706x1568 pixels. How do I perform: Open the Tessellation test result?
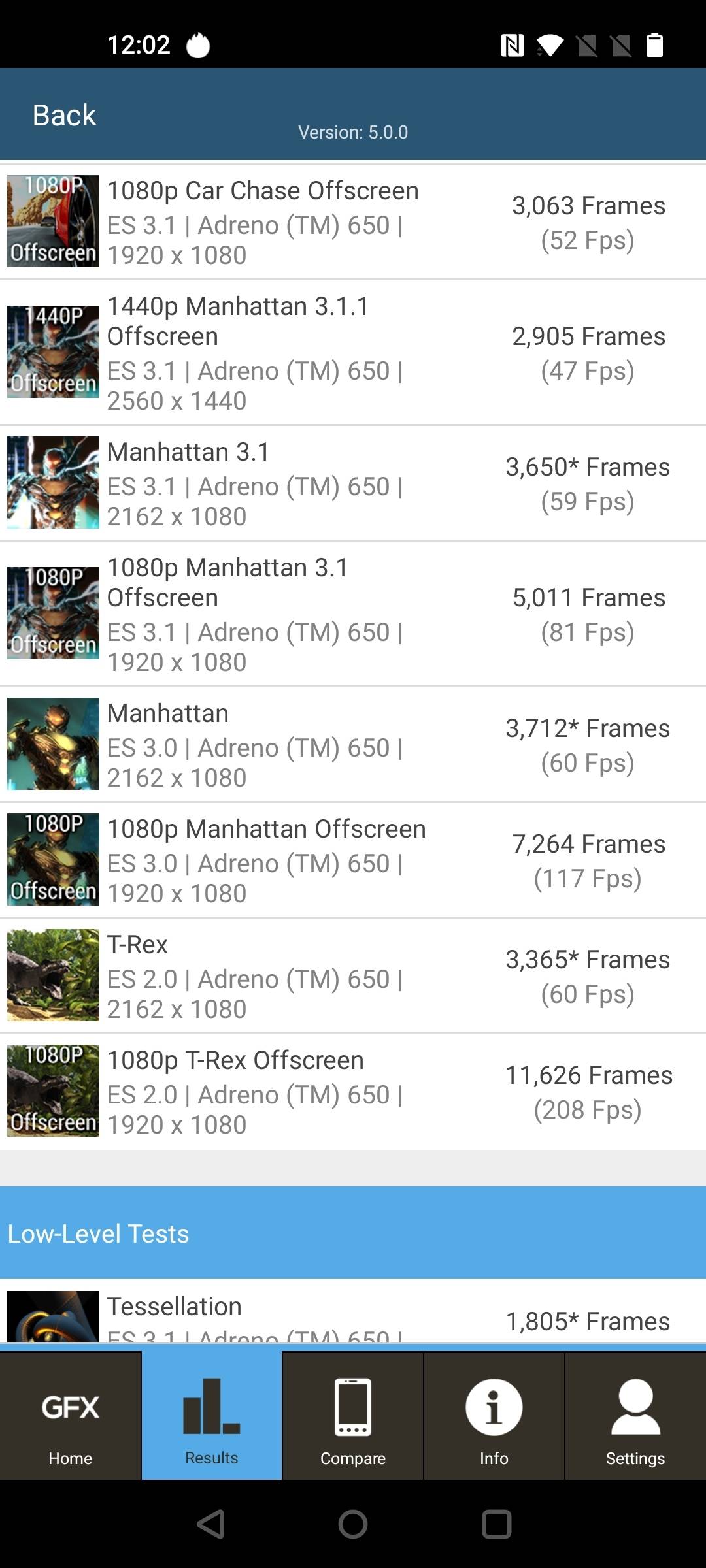(x=353, y=1313)
